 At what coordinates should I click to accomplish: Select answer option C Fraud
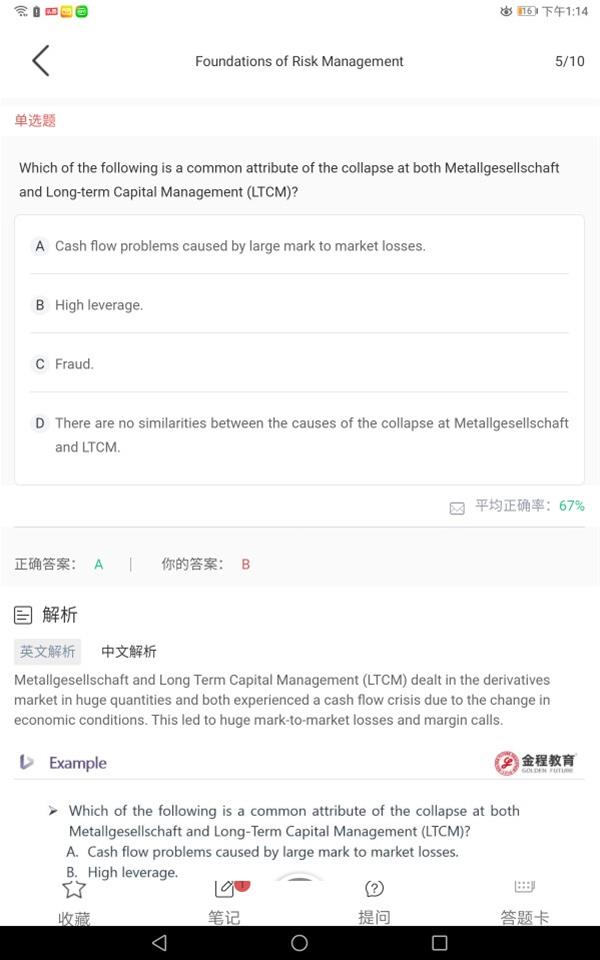(299, 364)
